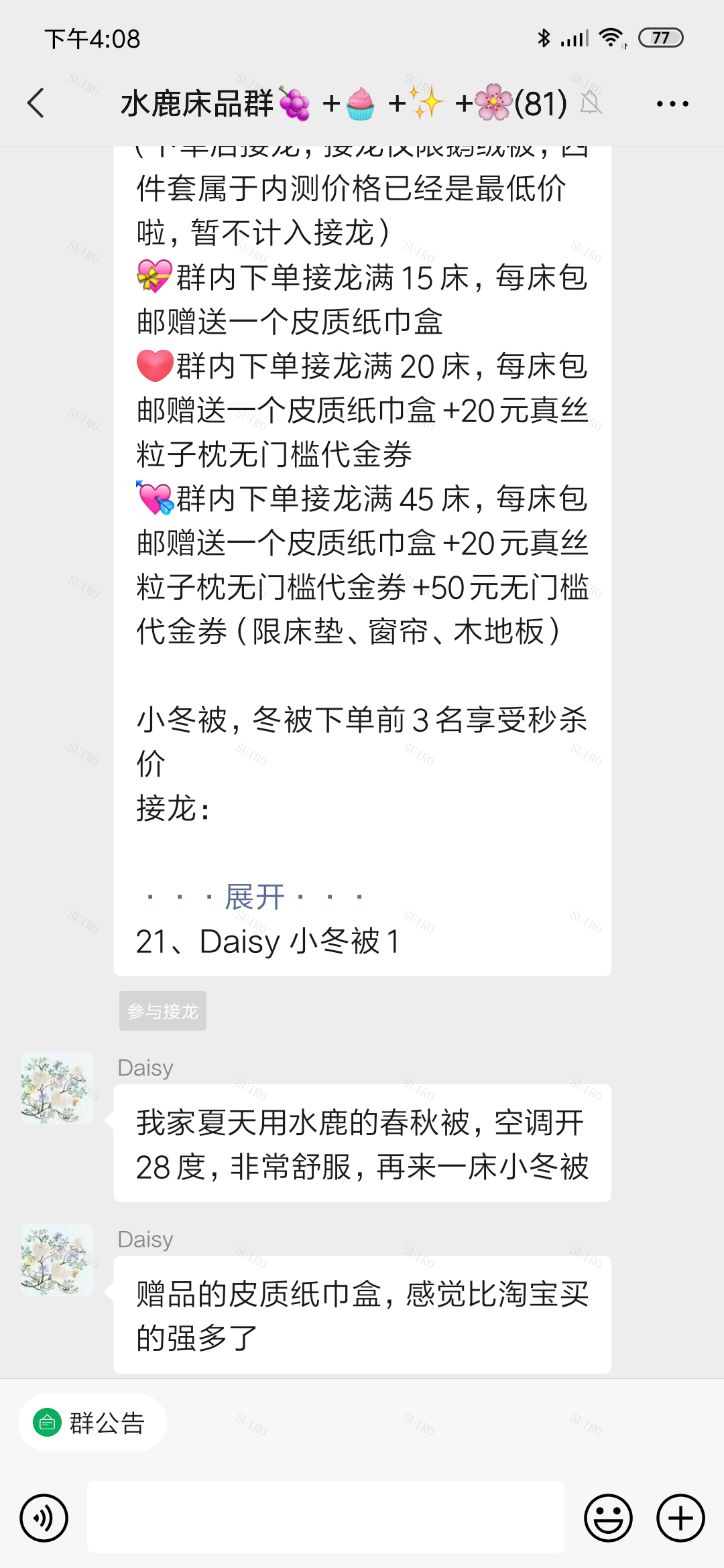The width and height of the screenshot is (724, 1568).
Task: Open the 群公告 group announcement
Action: click(x=93, y=1422)
